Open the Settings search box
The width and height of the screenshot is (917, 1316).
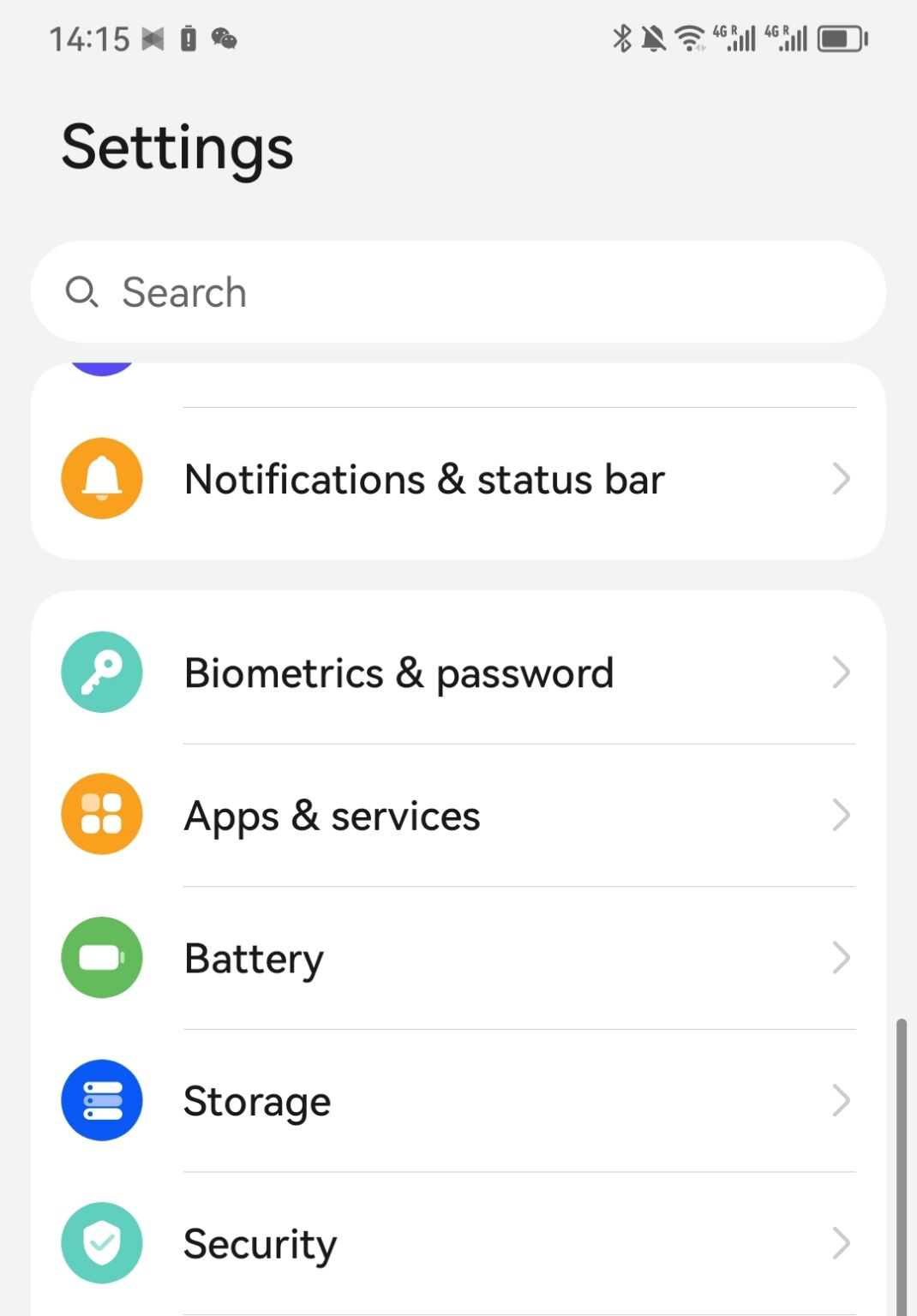pos(458,292)
